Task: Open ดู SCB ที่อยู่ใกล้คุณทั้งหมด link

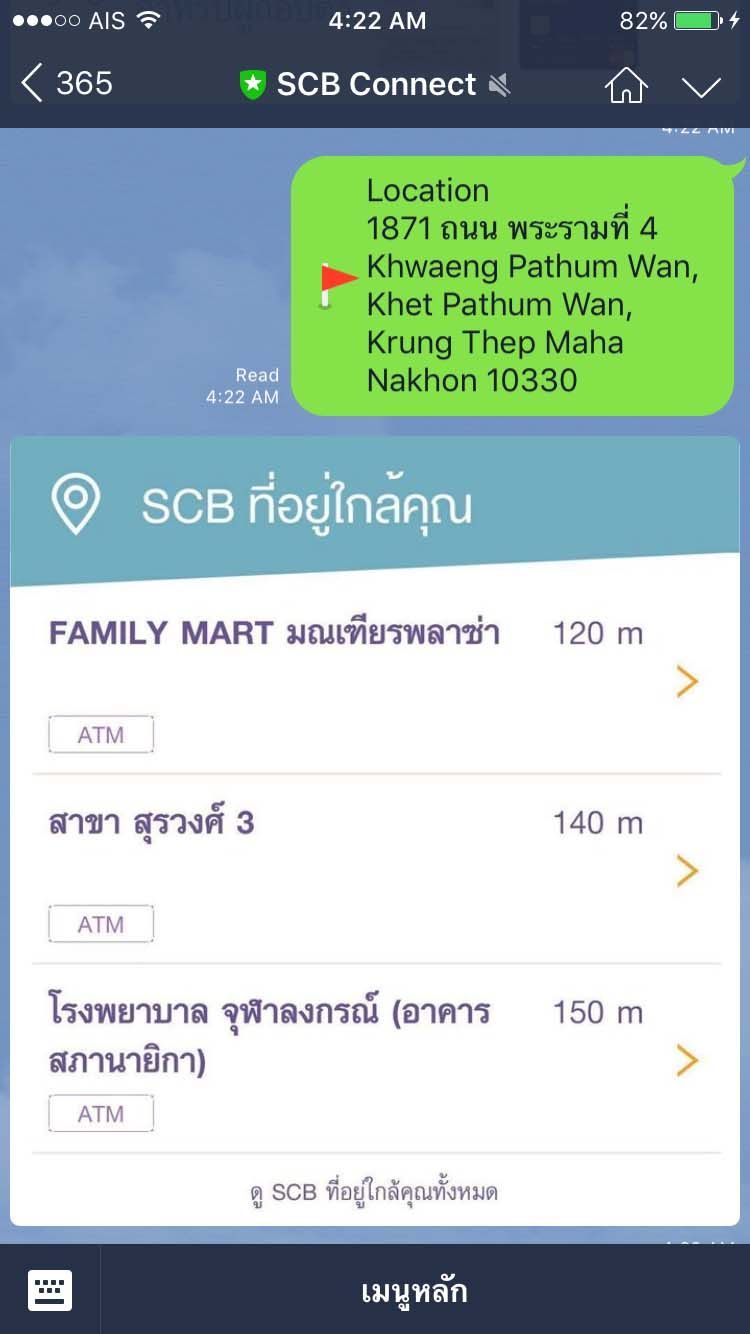Action: click(375, 1191)
